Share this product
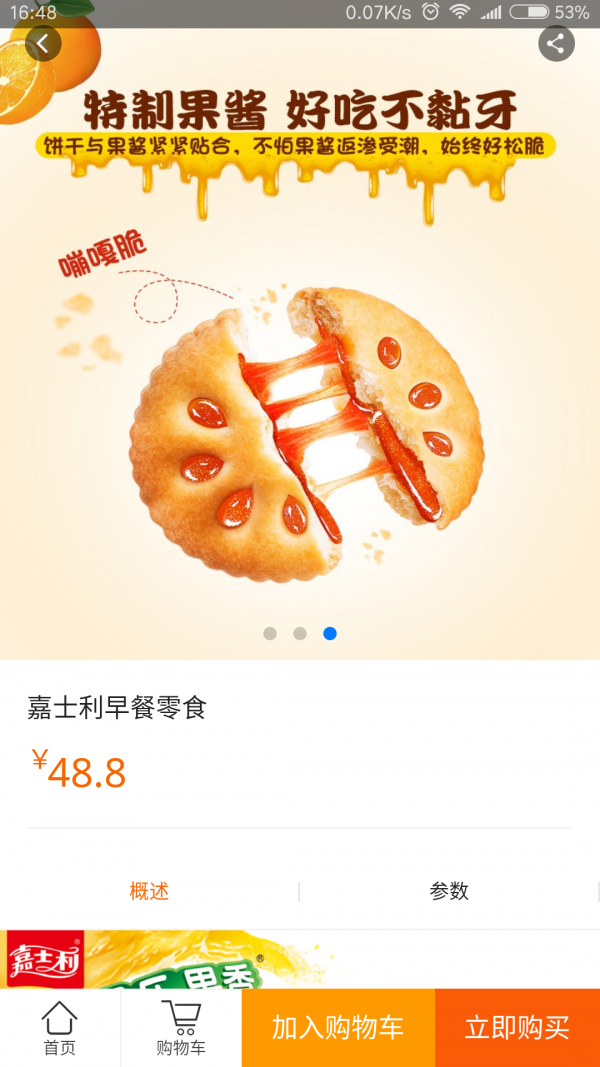The height and width of the screenshot is (1067, 600). (556, 44)
